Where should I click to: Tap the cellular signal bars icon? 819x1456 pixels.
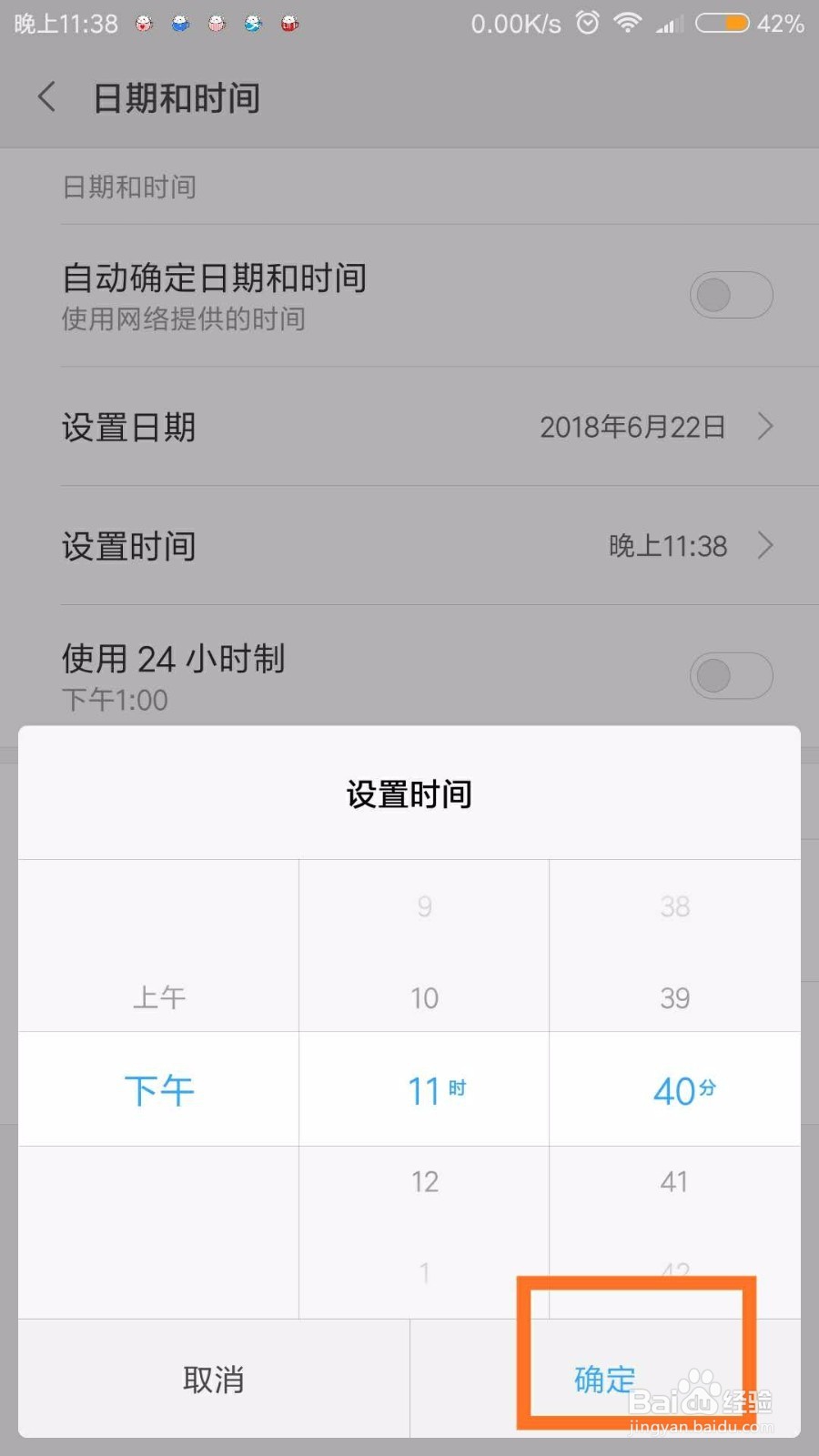click(667, 23)
